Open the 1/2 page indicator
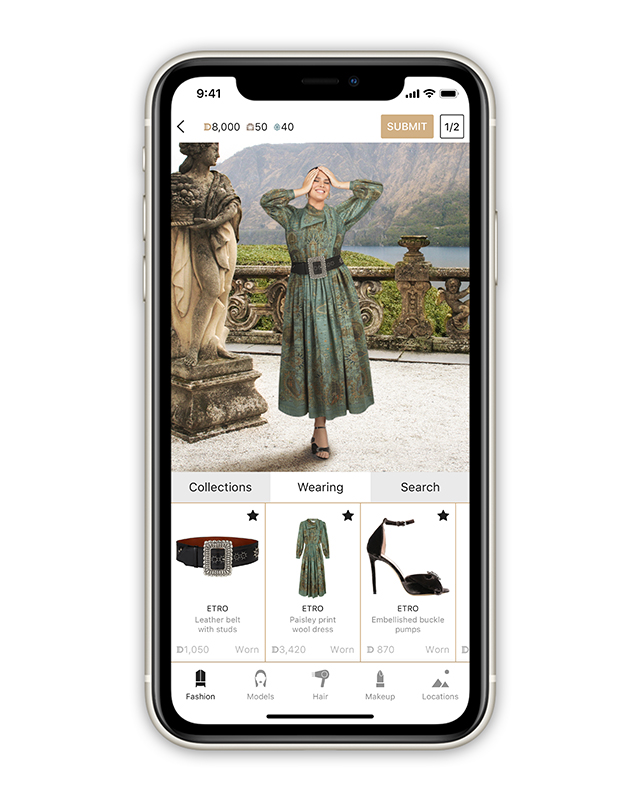Viewport: 640px width, 800px height. (452, 127)
